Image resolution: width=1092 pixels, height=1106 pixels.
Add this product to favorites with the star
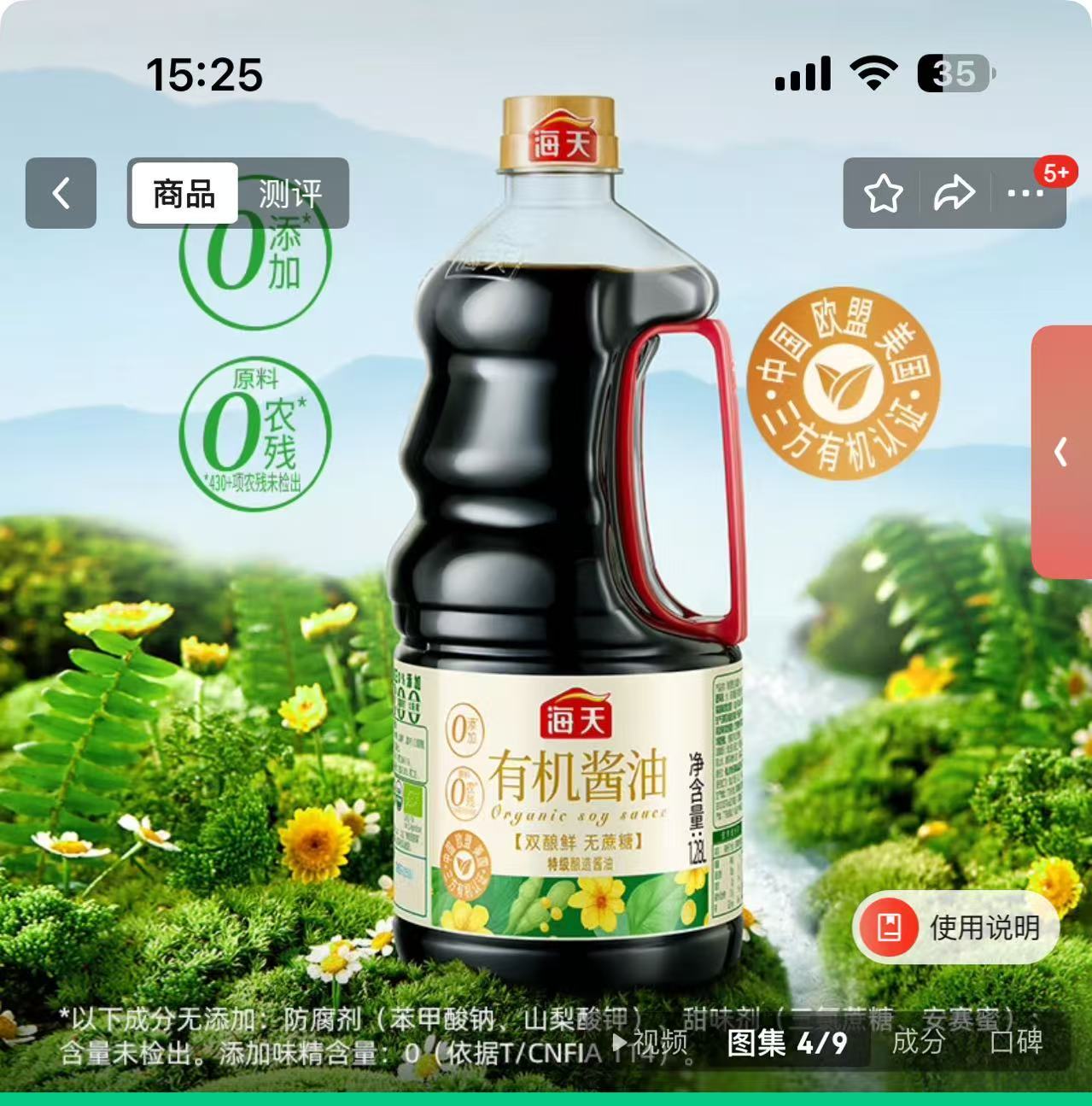click(883, 194)
